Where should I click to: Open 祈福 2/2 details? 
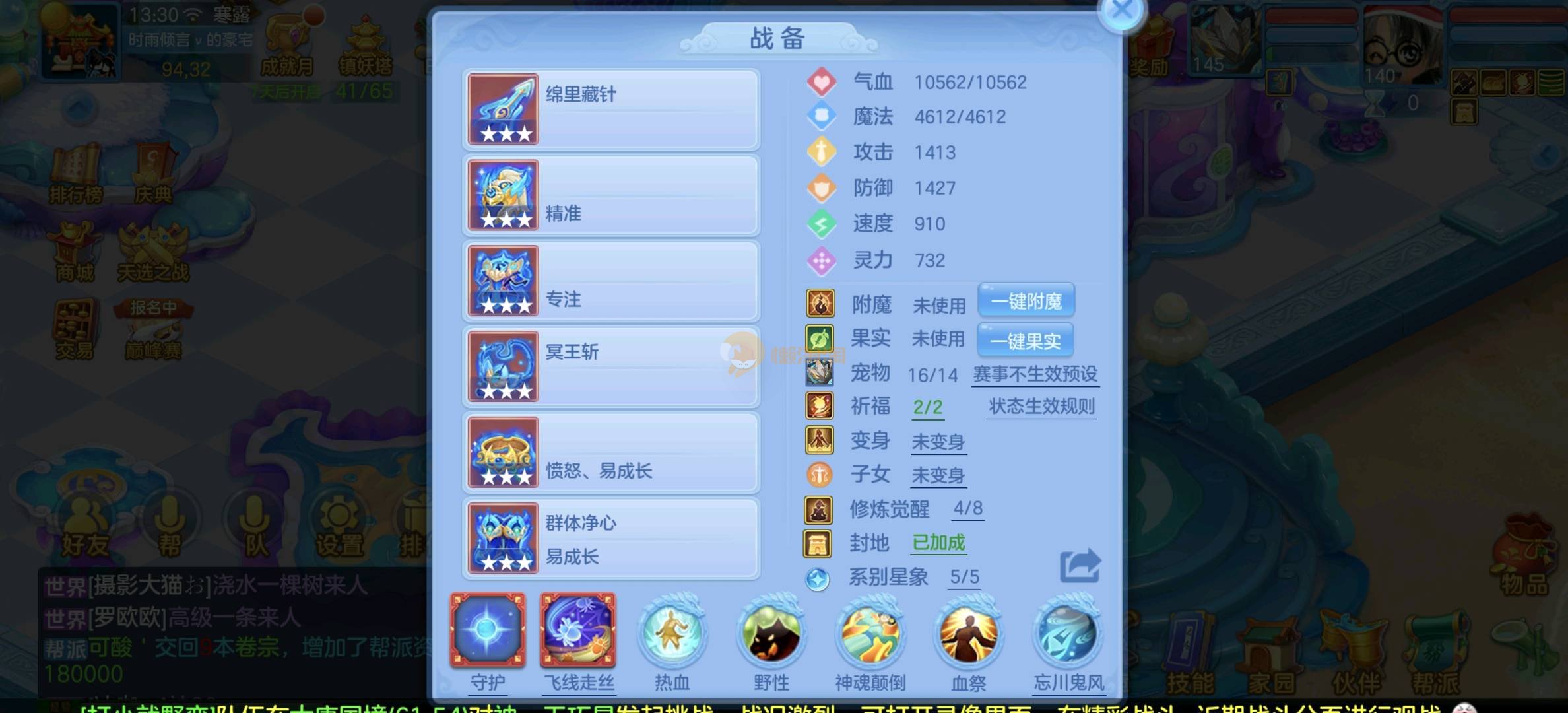927,407
